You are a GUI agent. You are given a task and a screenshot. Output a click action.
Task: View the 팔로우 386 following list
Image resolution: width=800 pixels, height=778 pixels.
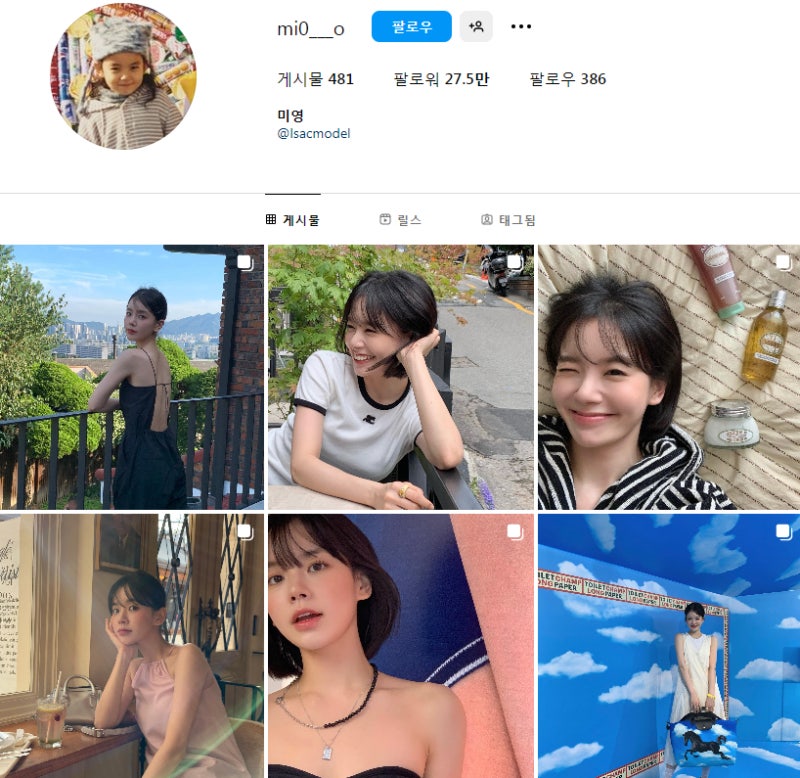click(567, 79)
